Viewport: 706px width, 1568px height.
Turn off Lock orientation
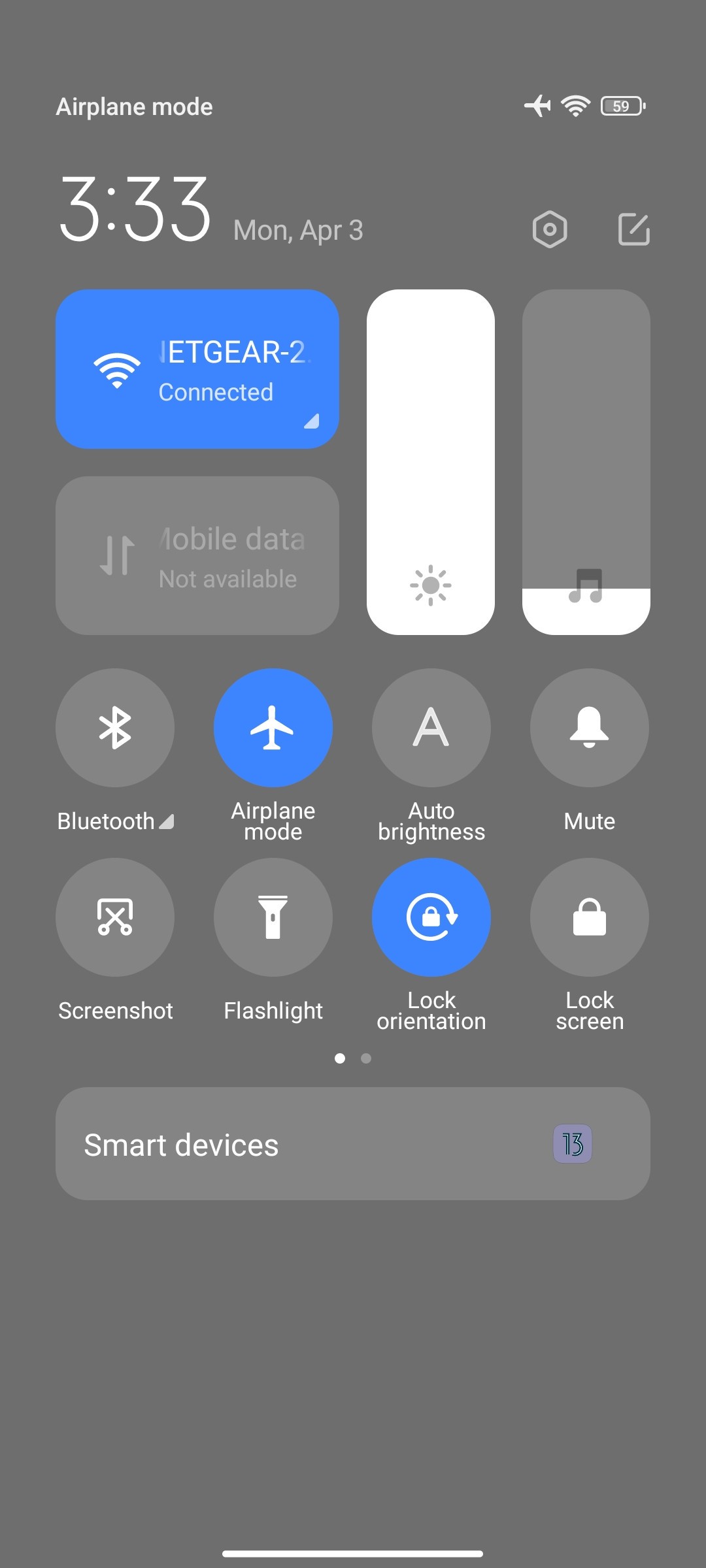point(431,917)
